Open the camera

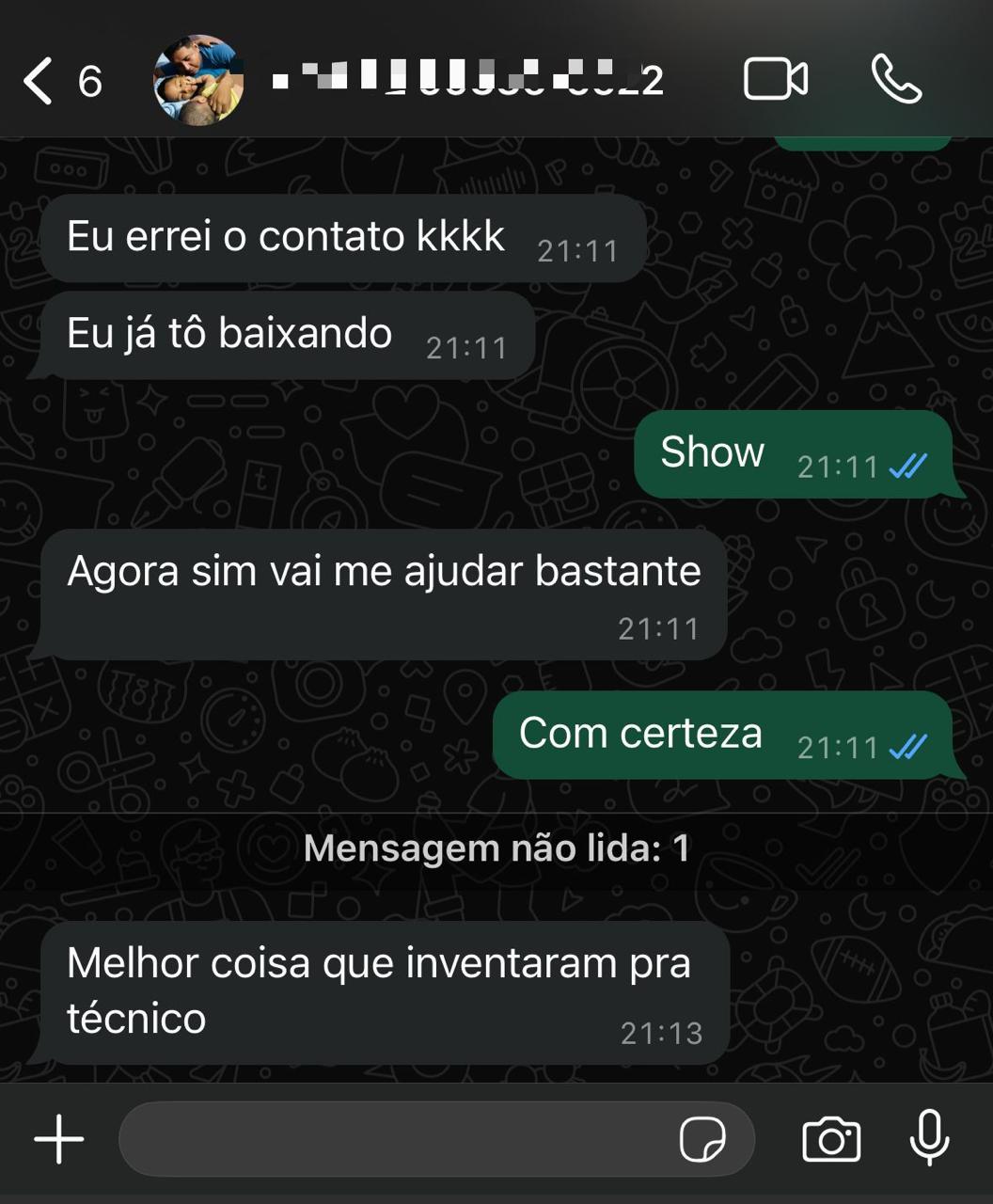pos(831,1139)
